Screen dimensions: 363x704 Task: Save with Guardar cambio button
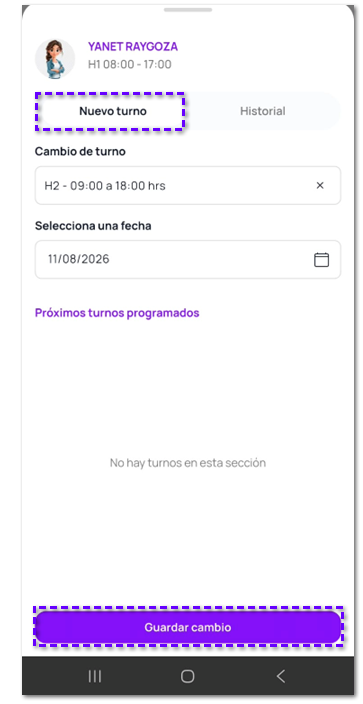coord(188,627)
